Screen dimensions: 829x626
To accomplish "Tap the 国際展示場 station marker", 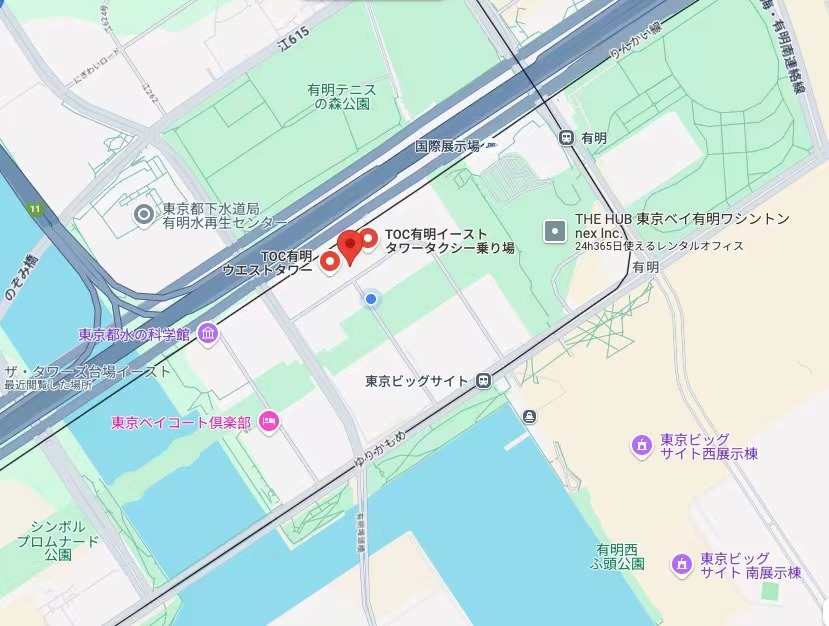I will coord(492,146).
